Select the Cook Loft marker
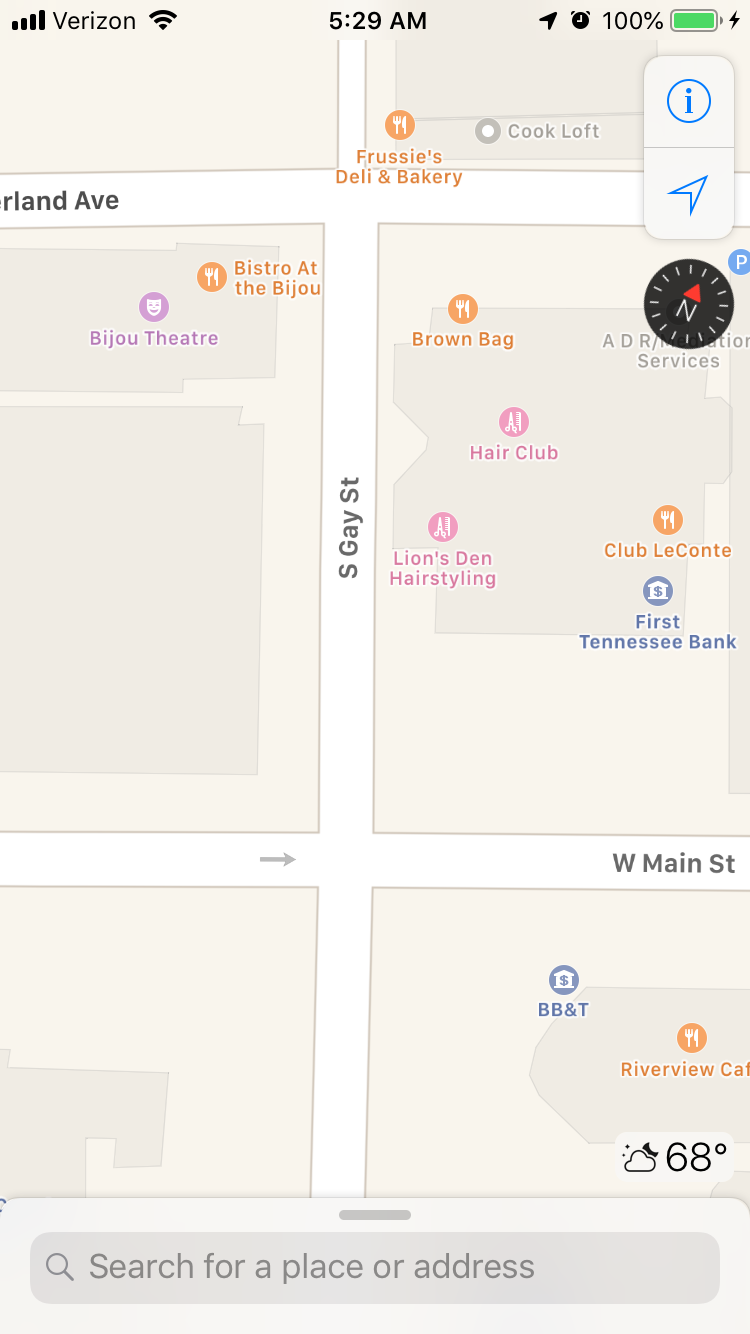Screen dimensions: 750x1334 488,131
